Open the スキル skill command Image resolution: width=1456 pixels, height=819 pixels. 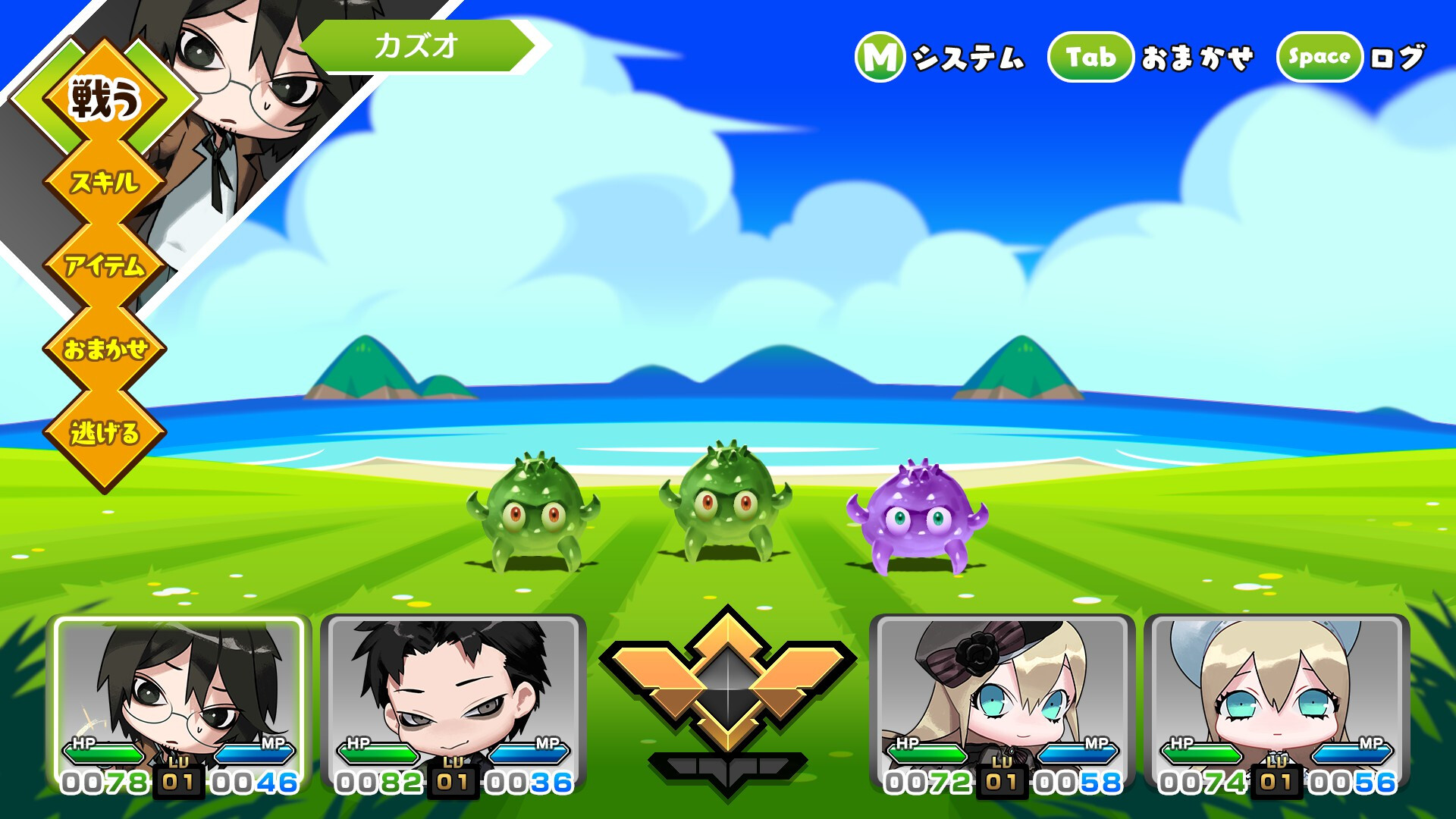tap(105, 182)
